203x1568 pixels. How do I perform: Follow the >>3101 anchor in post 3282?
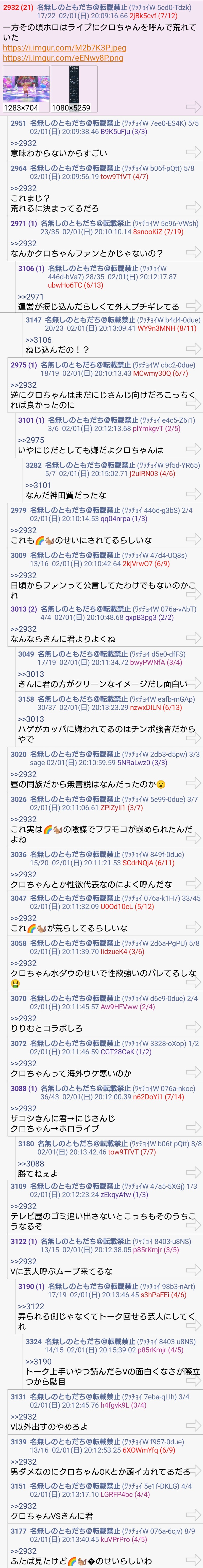point(38,485)
